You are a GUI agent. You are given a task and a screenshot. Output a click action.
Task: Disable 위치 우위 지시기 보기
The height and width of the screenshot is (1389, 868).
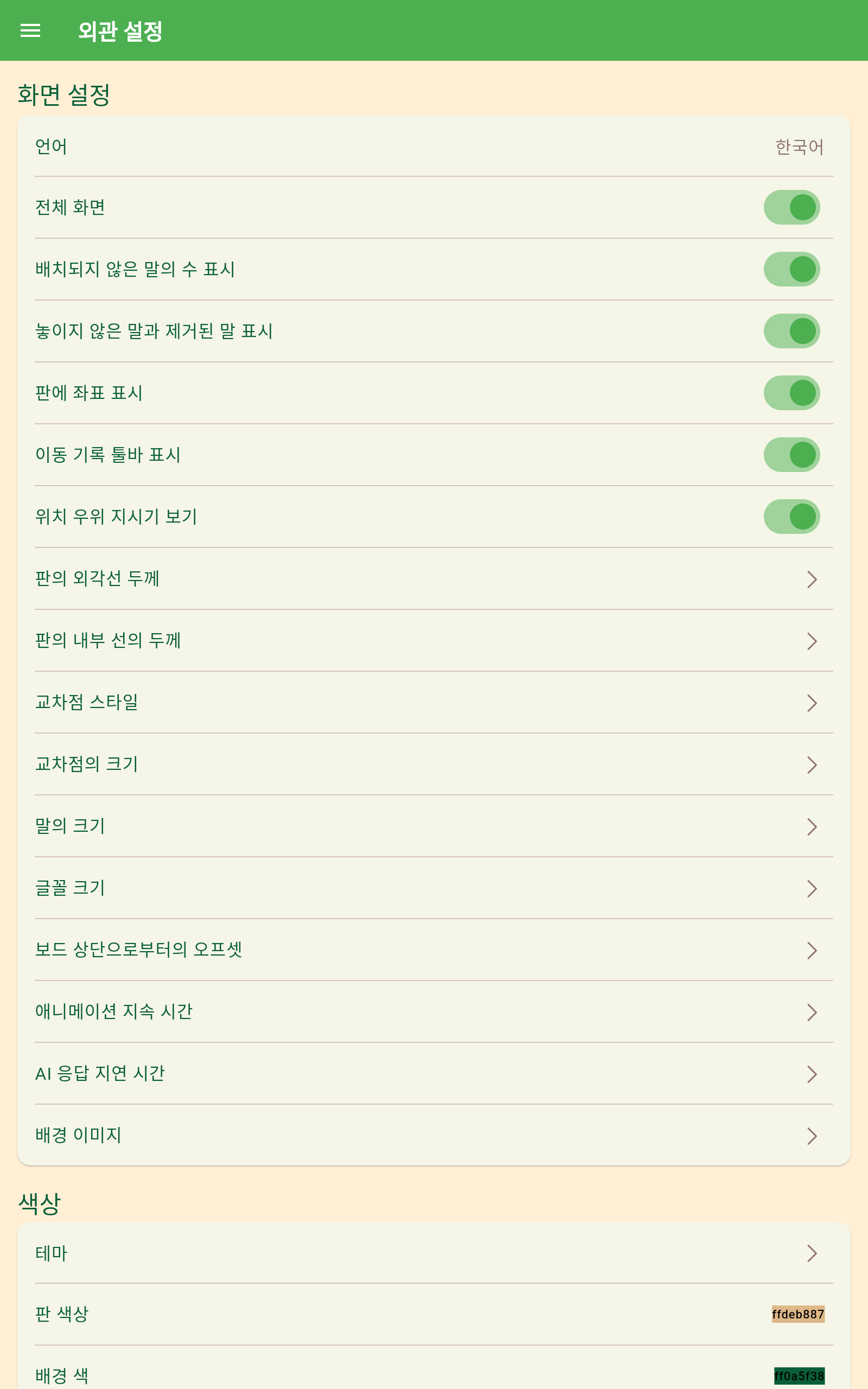791,517
